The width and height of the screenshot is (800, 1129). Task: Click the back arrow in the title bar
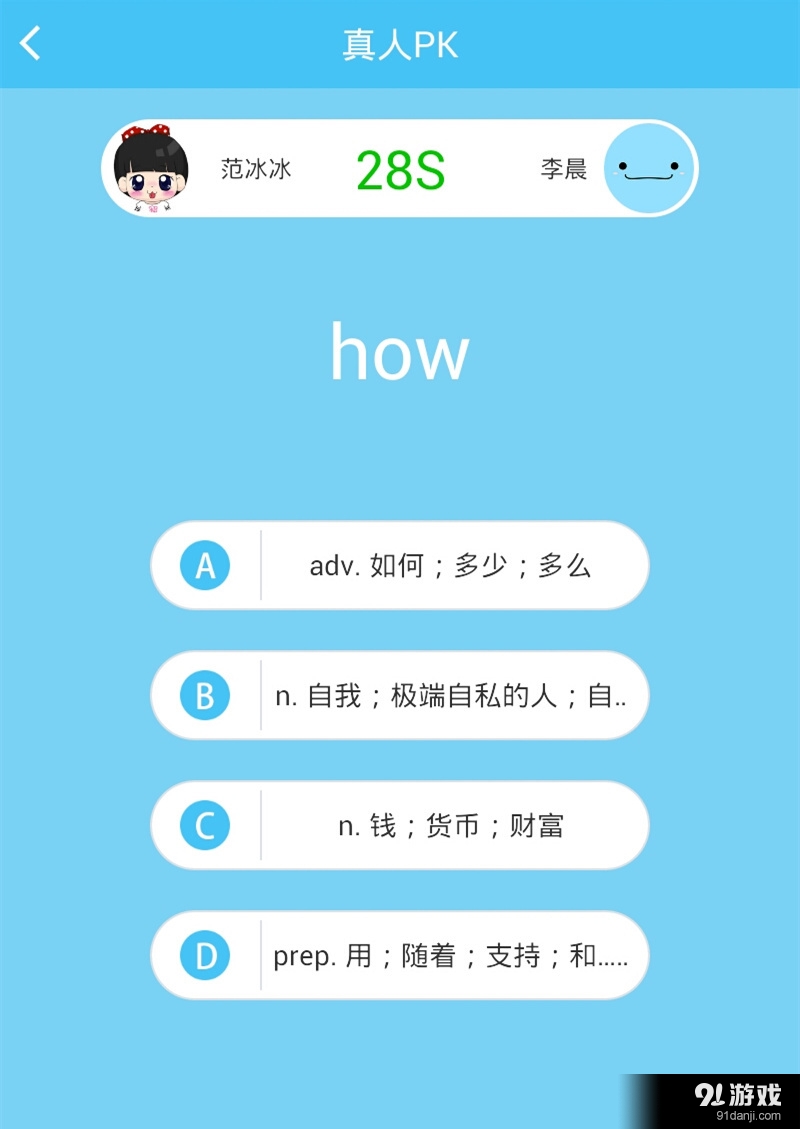[x=29, y=44]
